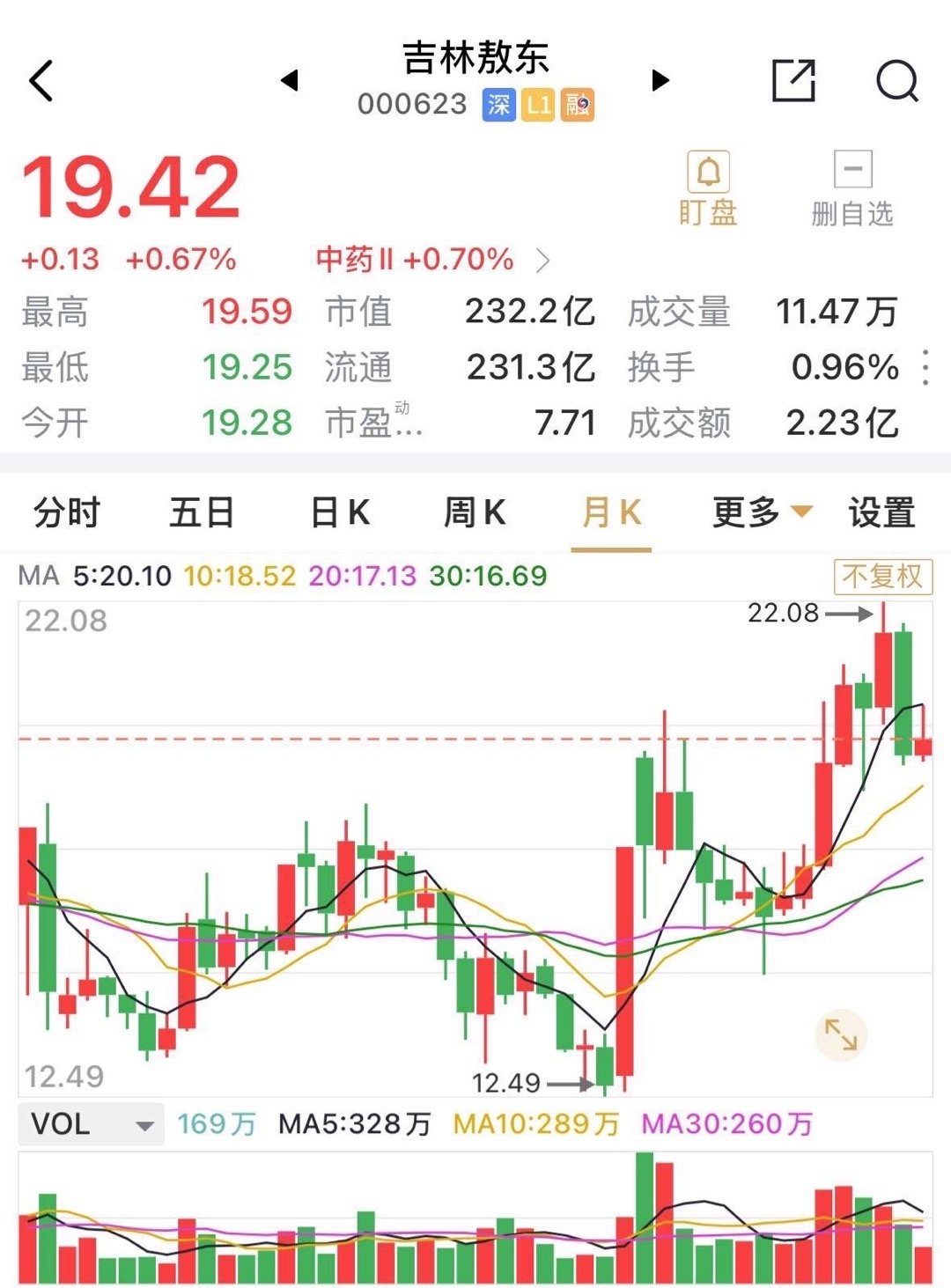Open the 周K weekly chart tab
This screenshot has height=1288, width=951.
pyautogui.click(x=474, y=511)
